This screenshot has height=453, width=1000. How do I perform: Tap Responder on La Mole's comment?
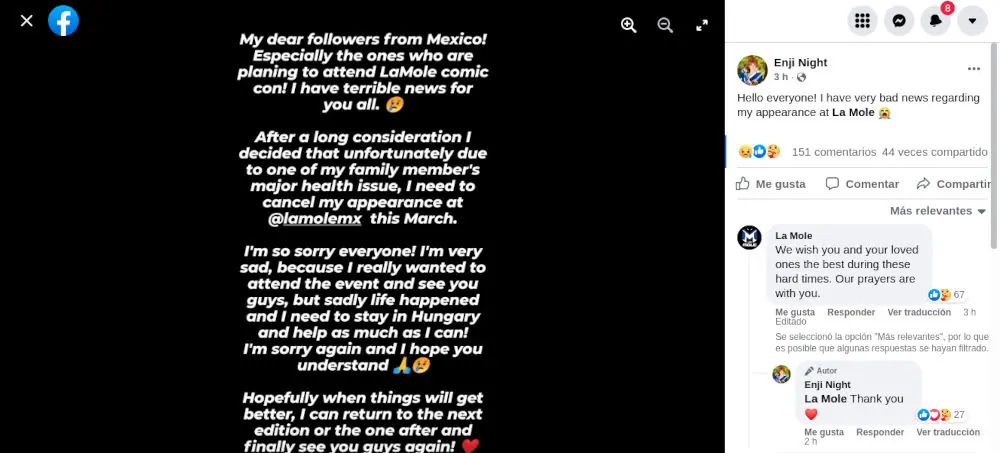851,312
